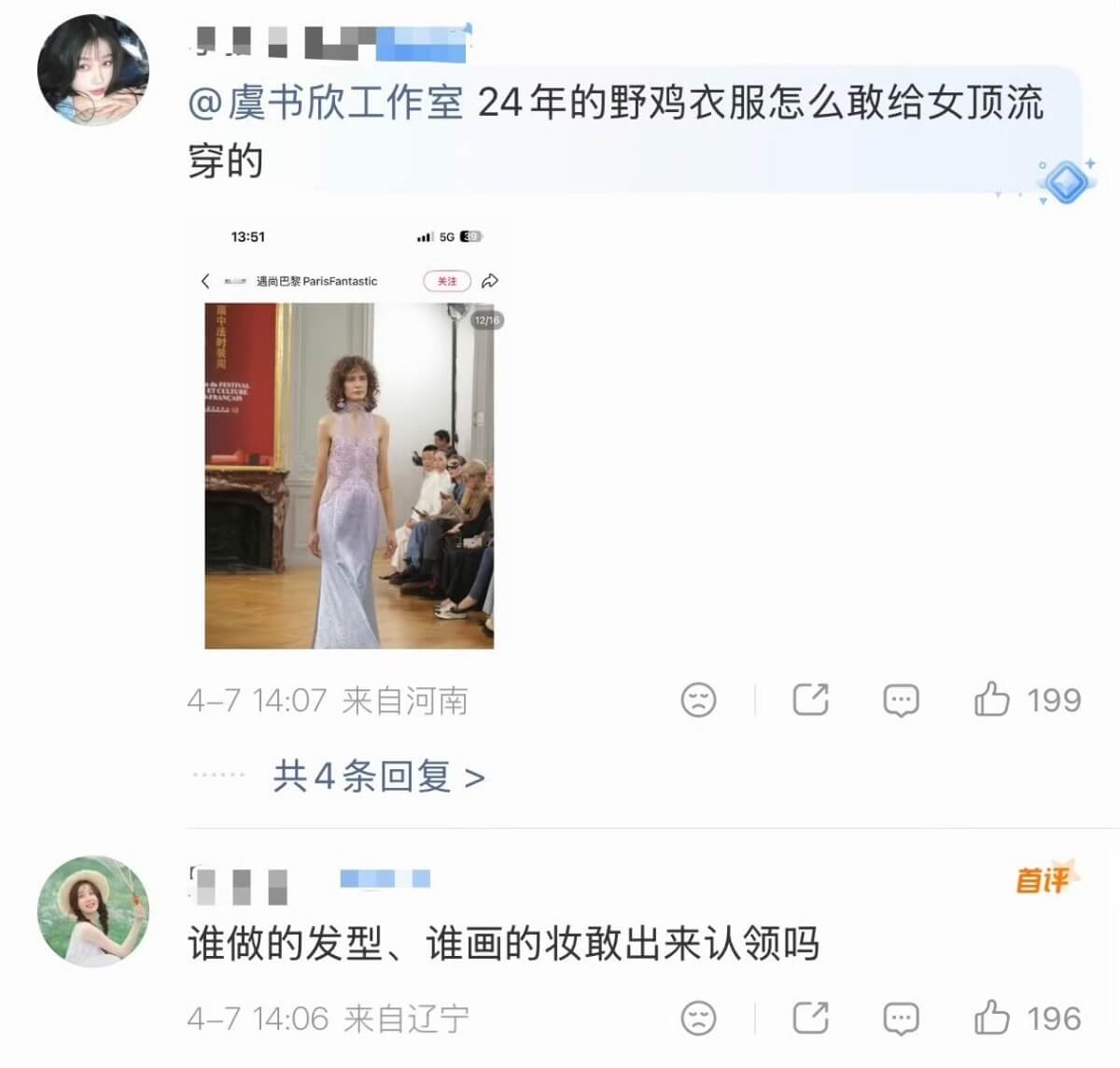1120x1068 pixels.
Task: Expand the 共4条回复 replies
Action: (378, 776)
